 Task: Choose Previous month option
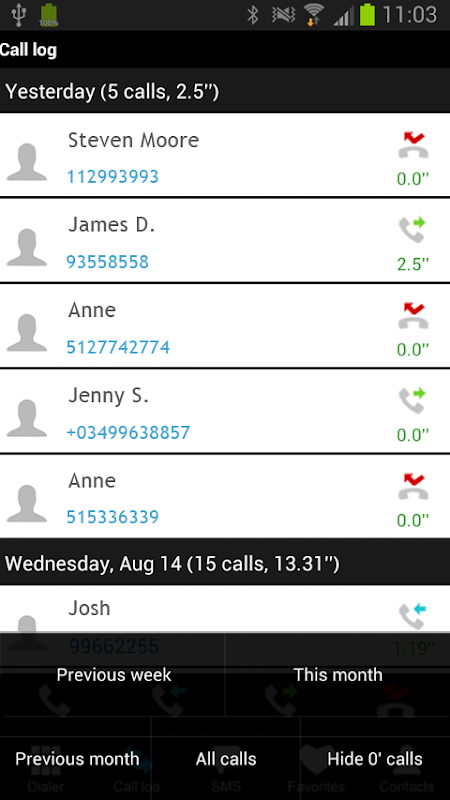[x=77, y=759]
